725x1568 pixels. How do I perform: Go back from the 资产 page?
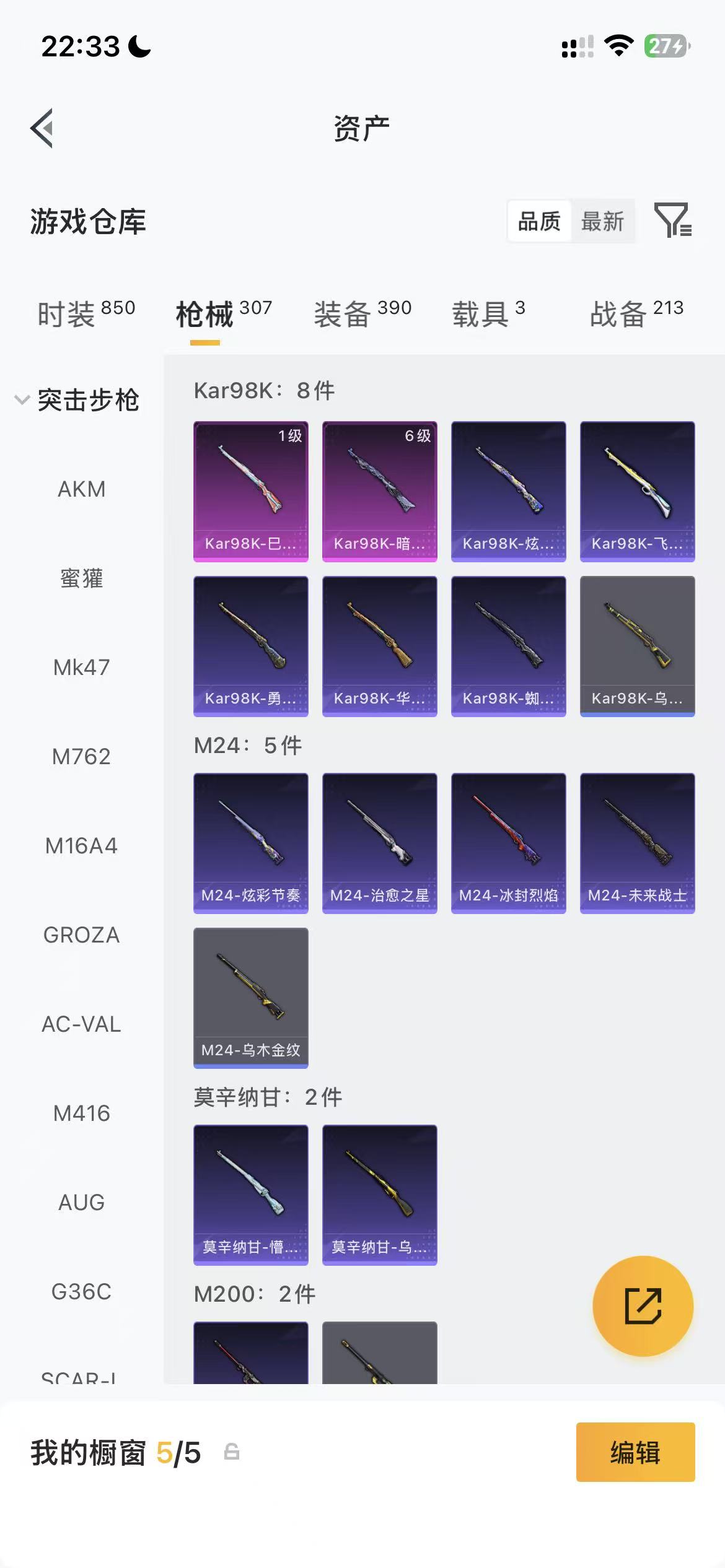click(42, 128)
